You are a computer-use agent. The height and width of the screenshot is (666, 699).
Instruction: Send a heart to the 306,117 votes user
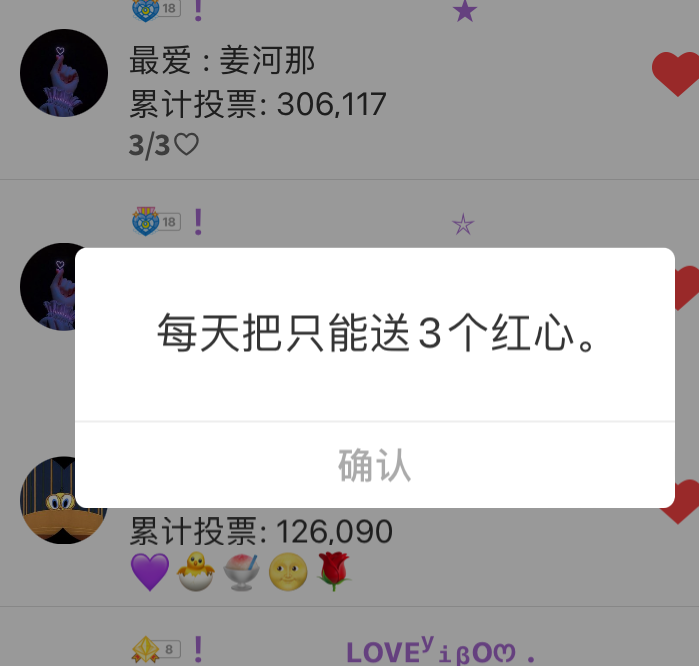[x=676, y=74]
